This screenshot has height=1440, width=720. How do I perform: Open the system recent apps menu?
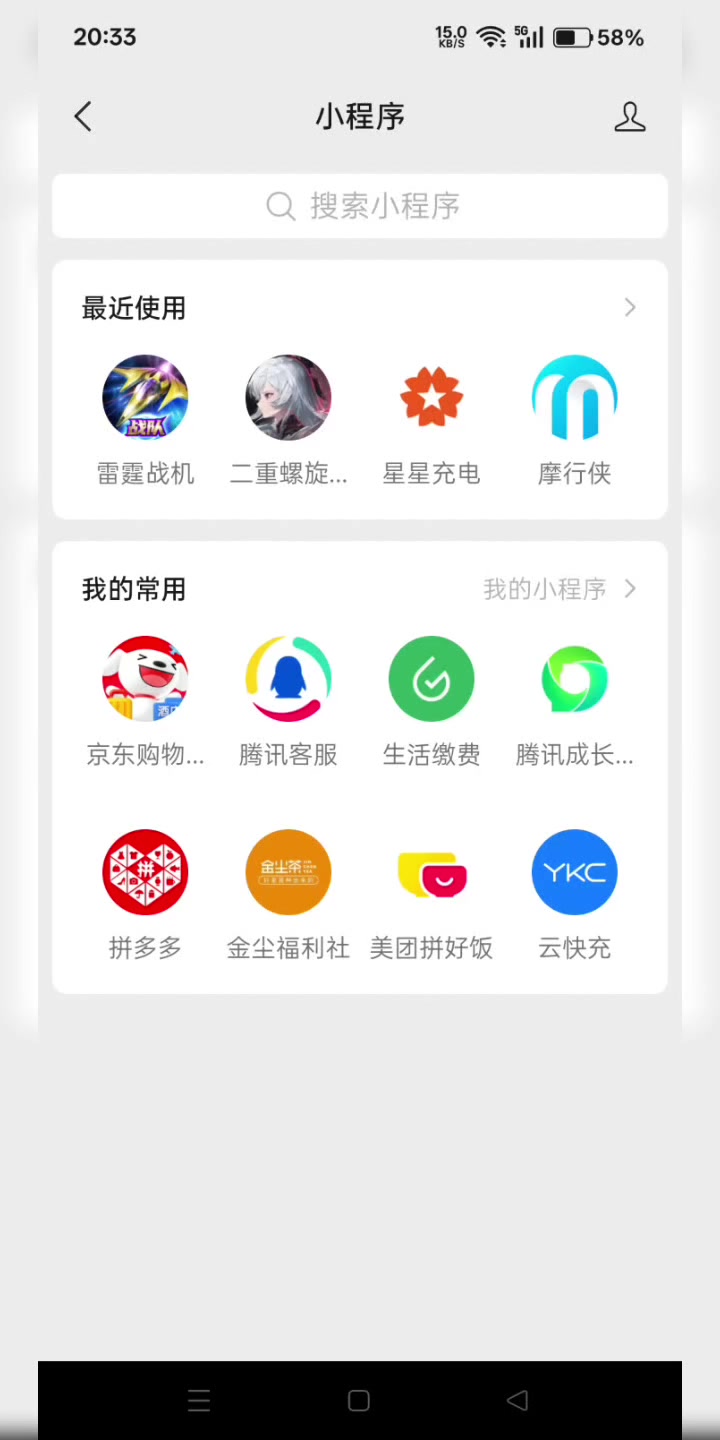(x=199, y=1401)
